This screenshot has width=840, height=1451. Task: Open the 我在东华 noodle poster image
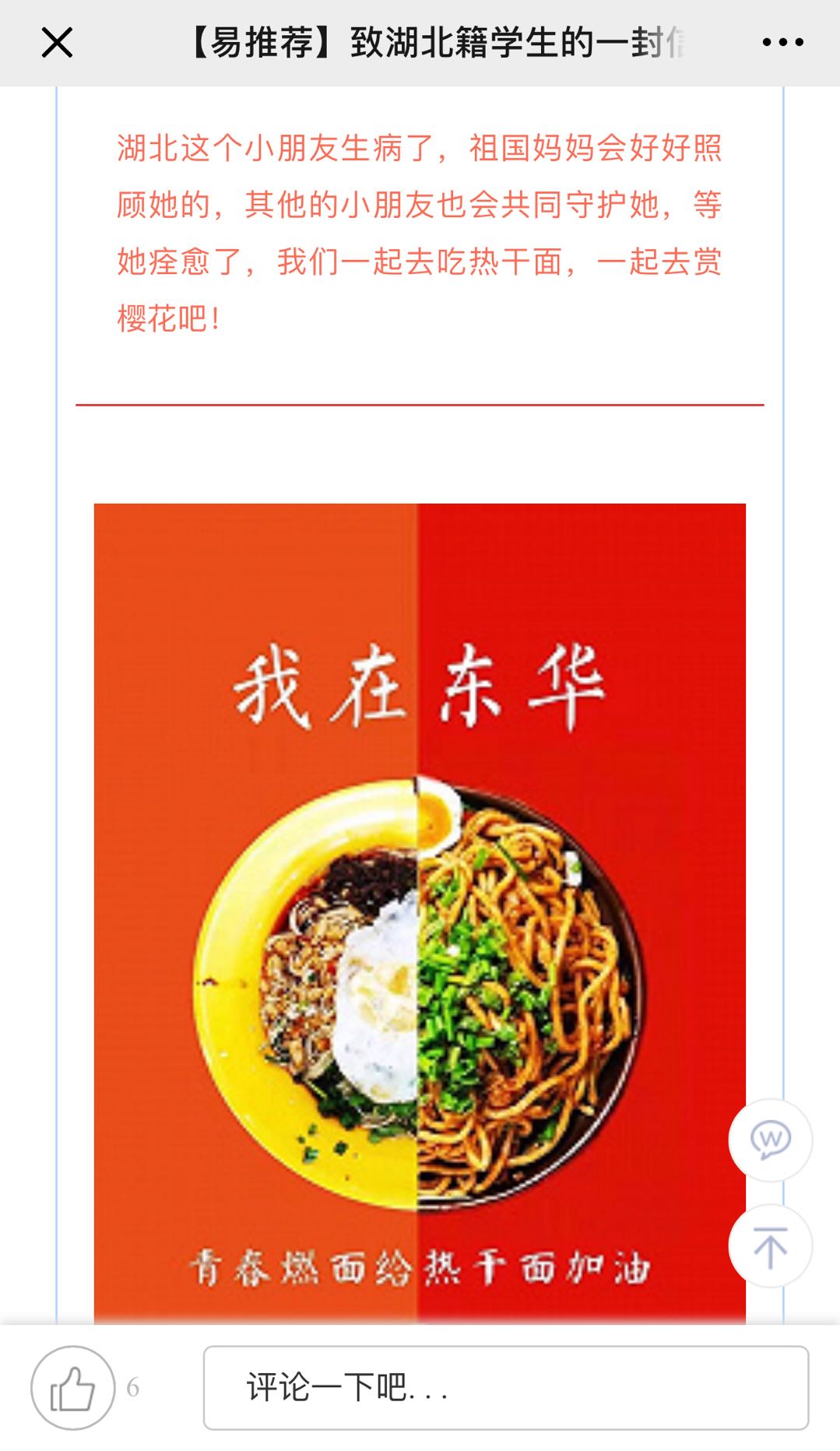(420, 911)
